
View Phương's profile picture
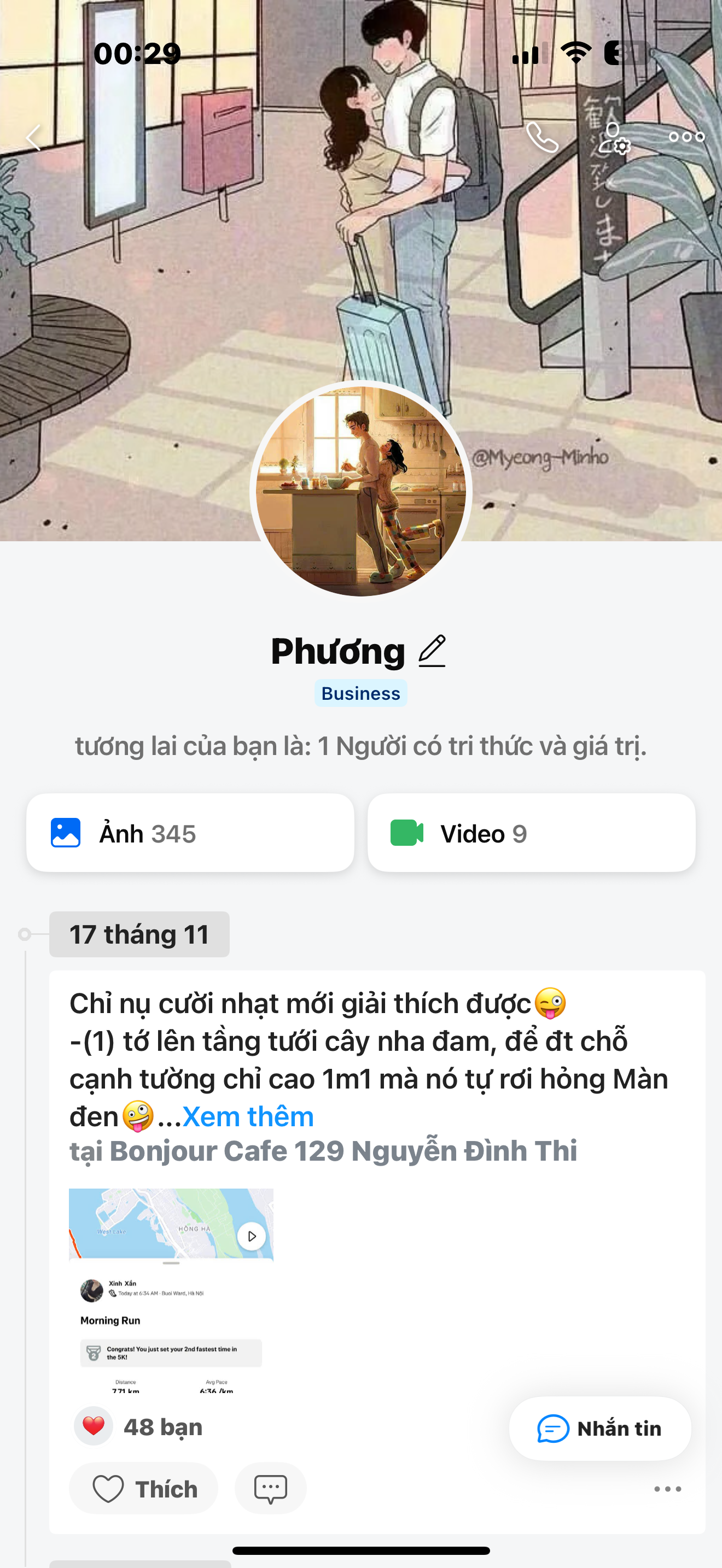(x=360, y=490)
